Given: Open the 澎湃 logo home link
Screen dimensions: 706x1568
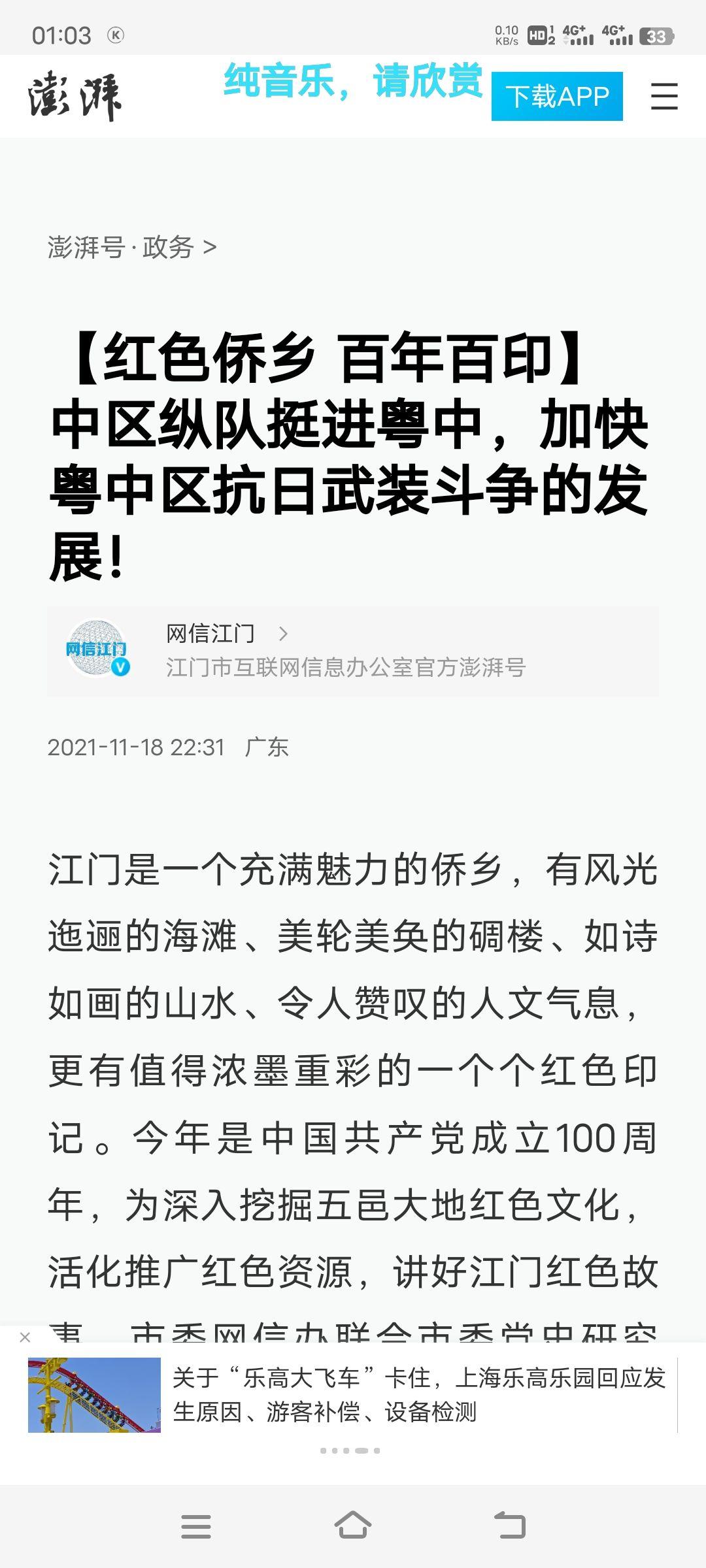Looking at the screenshot, I should click(75, 98).
